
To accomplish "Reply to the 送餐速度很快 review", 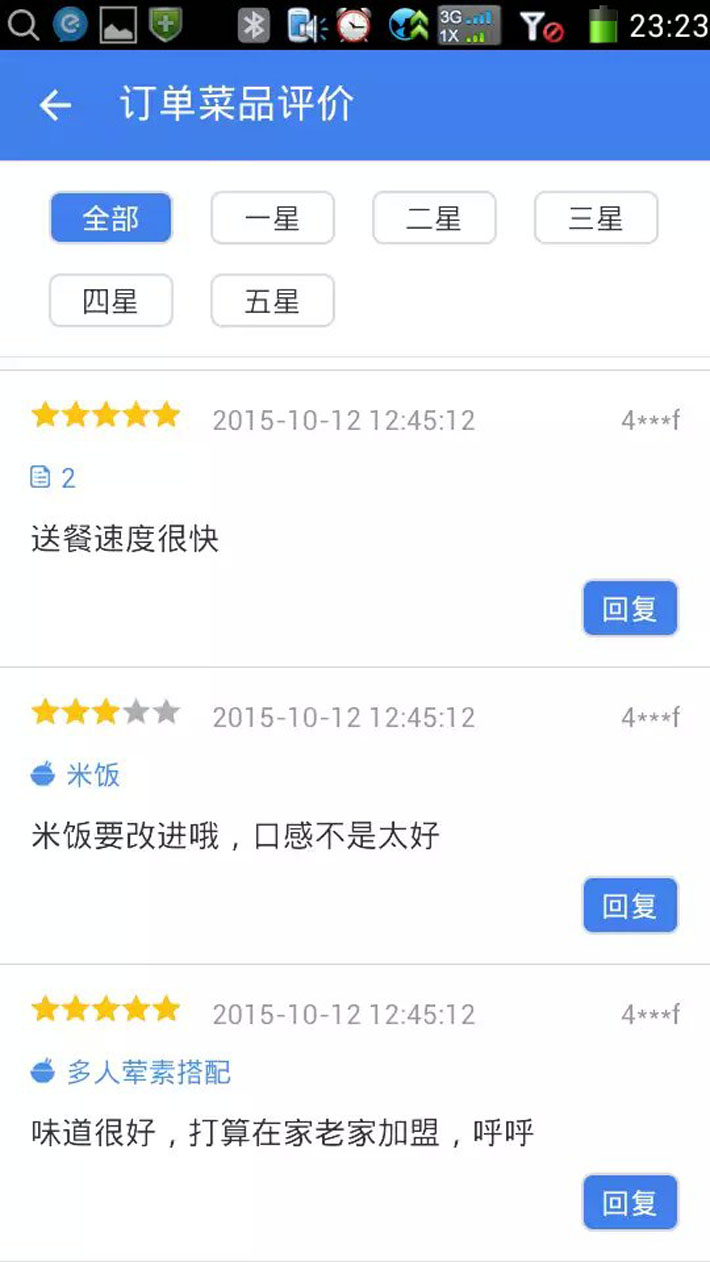I will coord(630,608).
